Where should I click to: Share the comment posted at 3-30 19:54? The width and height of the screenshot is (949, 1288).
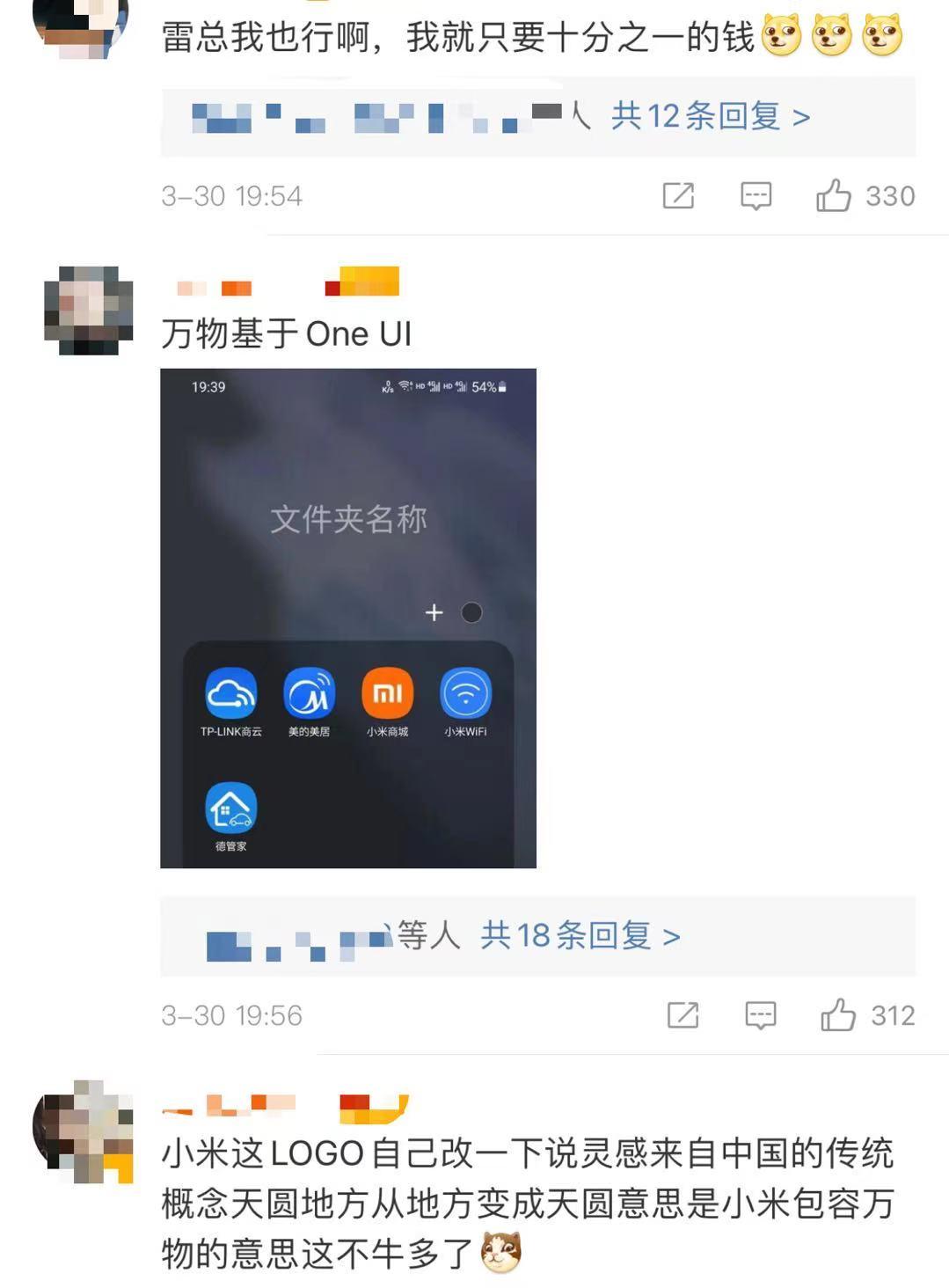678,195
